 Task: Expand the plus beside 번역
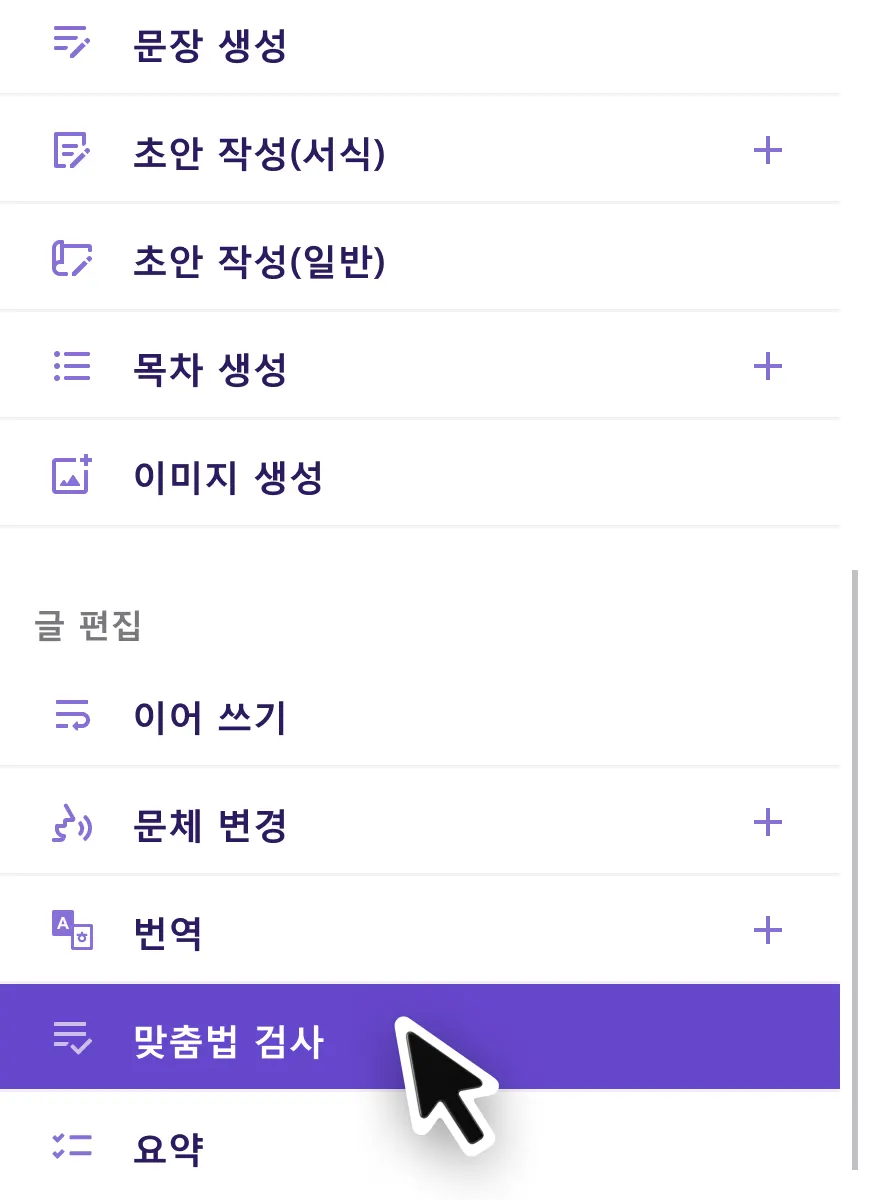(767, 931)
